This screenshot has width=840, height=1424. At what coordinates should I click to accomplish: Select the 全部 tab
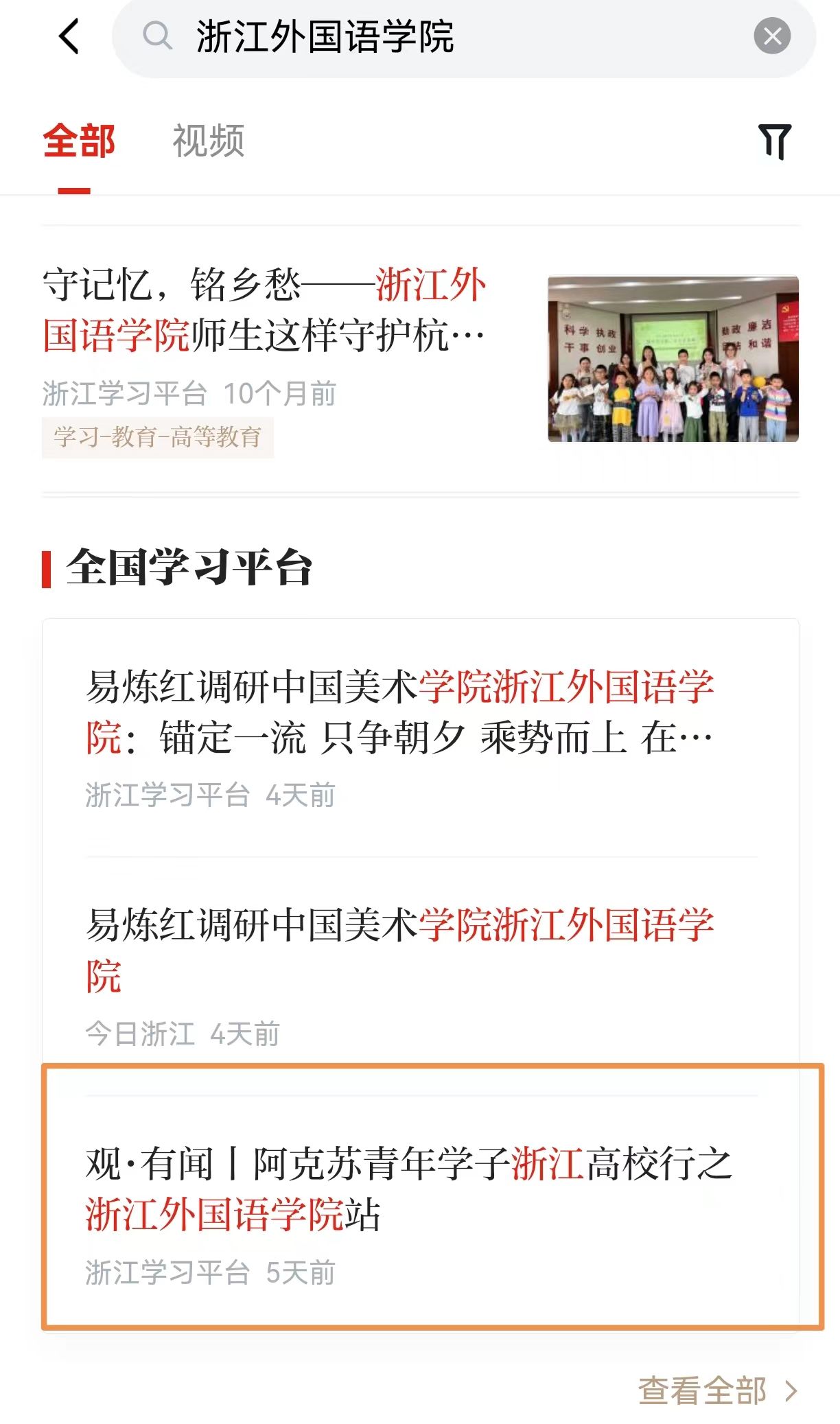(x=78, y=141)
